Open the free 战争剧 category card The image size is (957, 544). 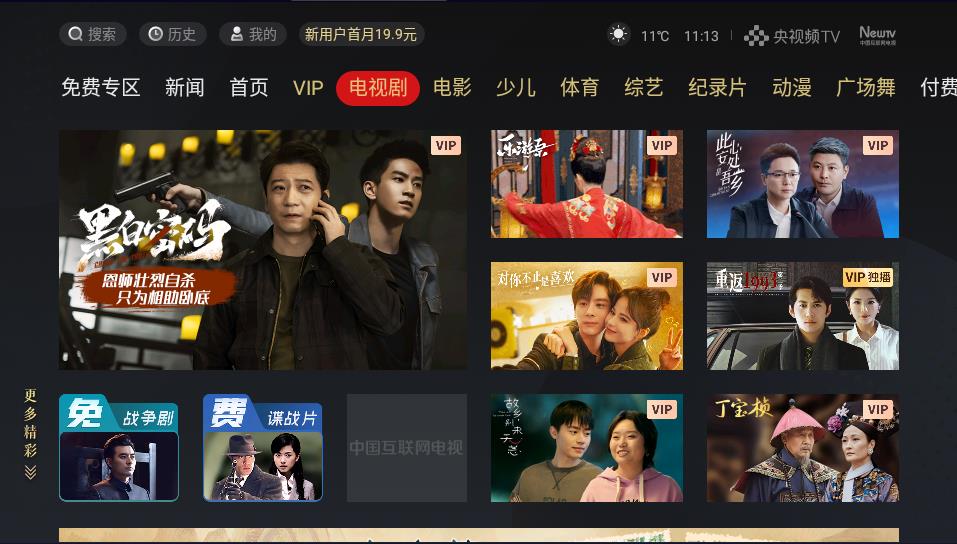pos(119,448)
